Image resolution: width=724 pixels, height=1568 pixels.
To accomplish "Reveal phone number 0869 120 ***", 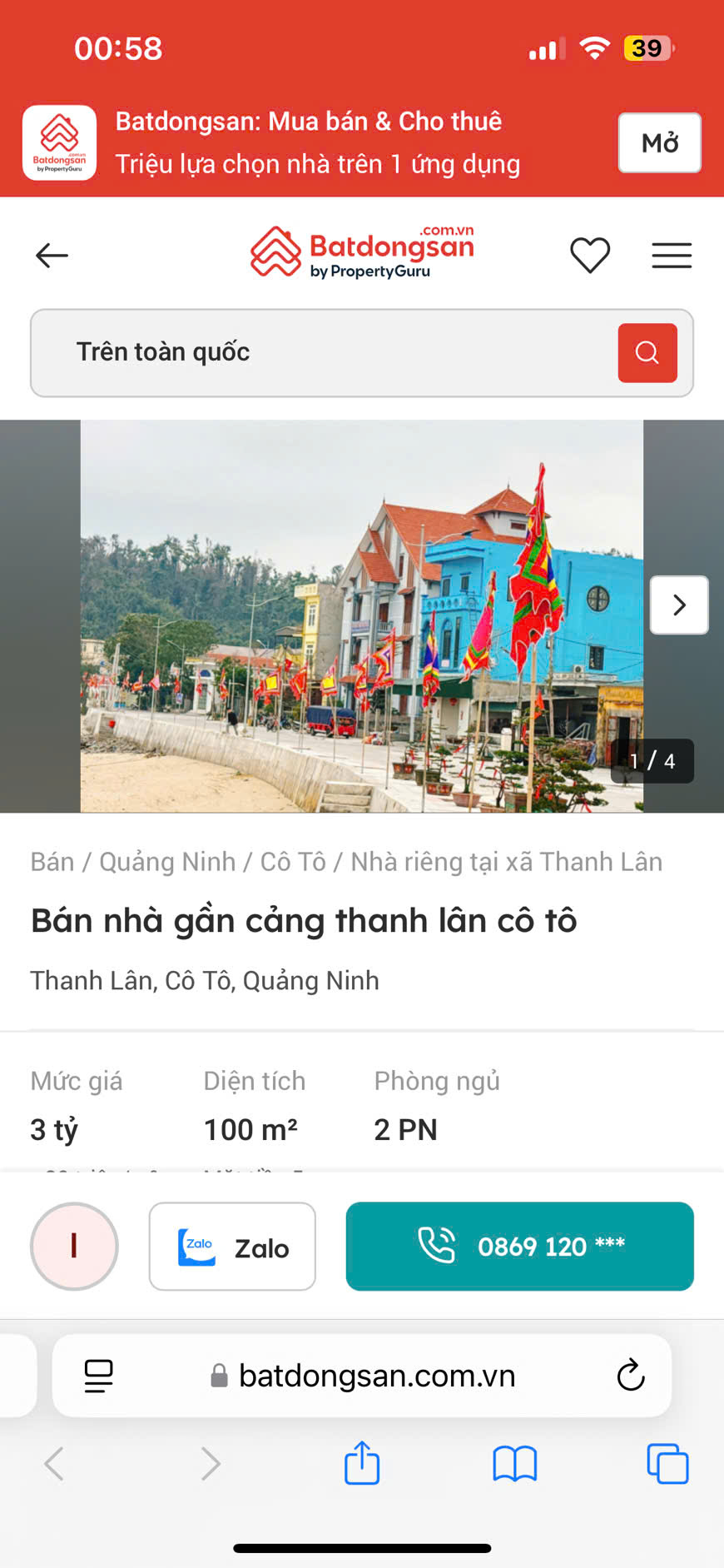I will [520, 1247].
